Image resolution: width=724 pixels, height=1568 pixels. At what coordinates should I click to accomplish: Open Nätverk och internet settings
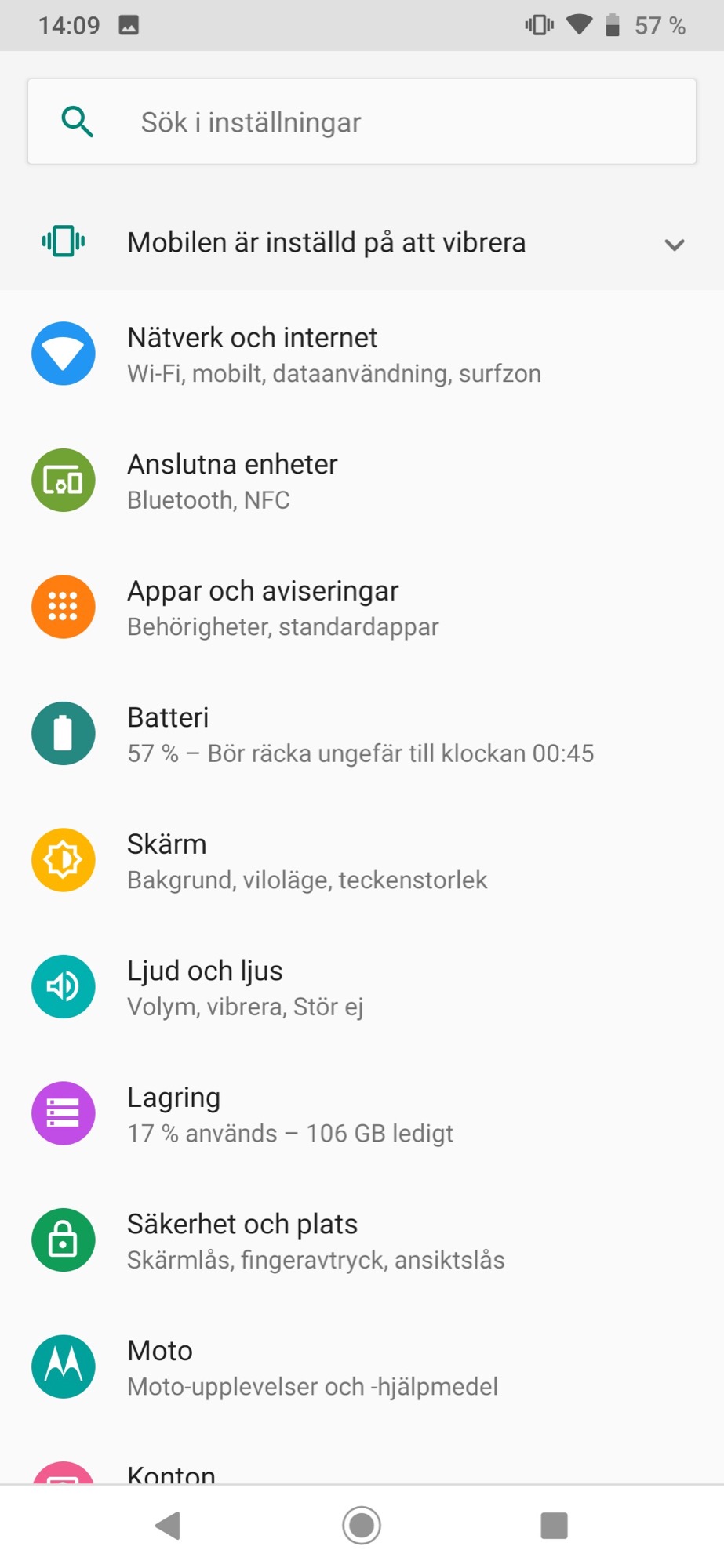pos(362,354)
